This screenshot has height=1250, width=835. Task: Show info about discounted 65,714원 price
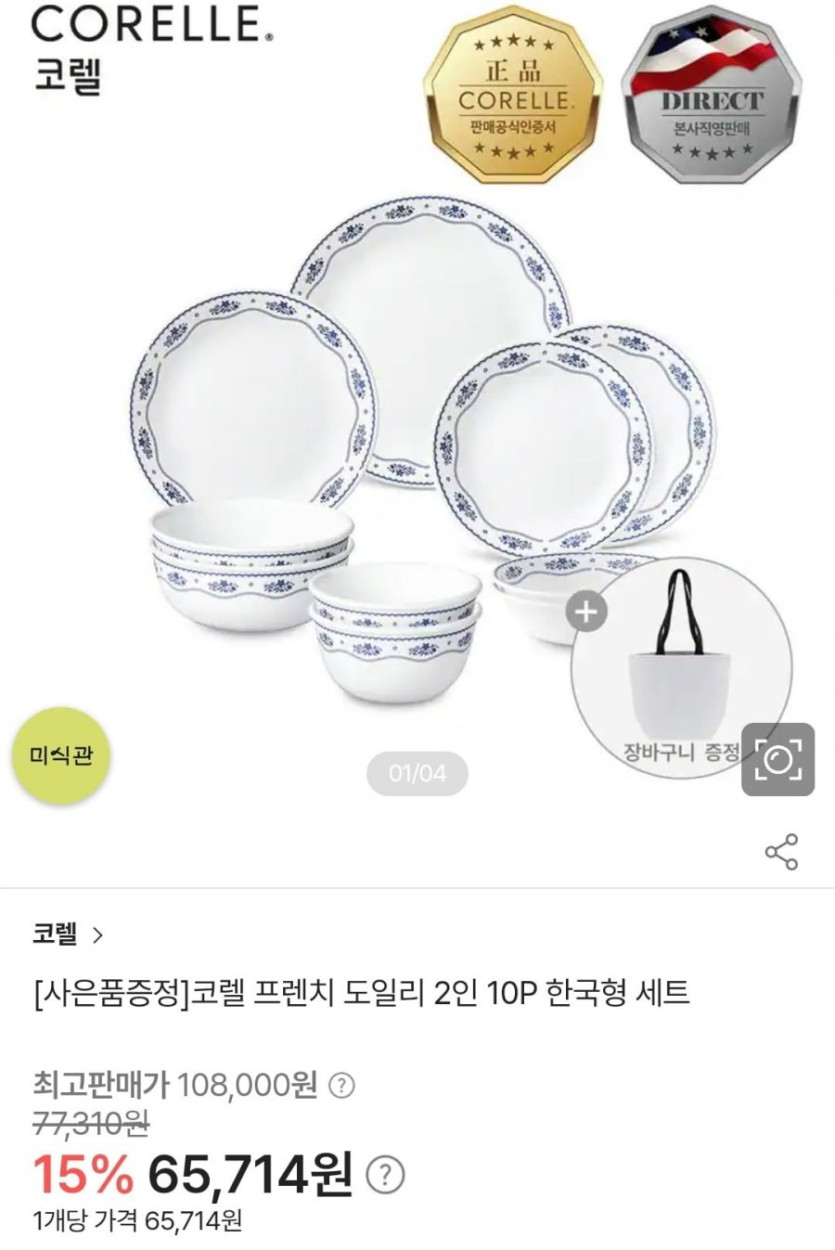coord(385,1175)
